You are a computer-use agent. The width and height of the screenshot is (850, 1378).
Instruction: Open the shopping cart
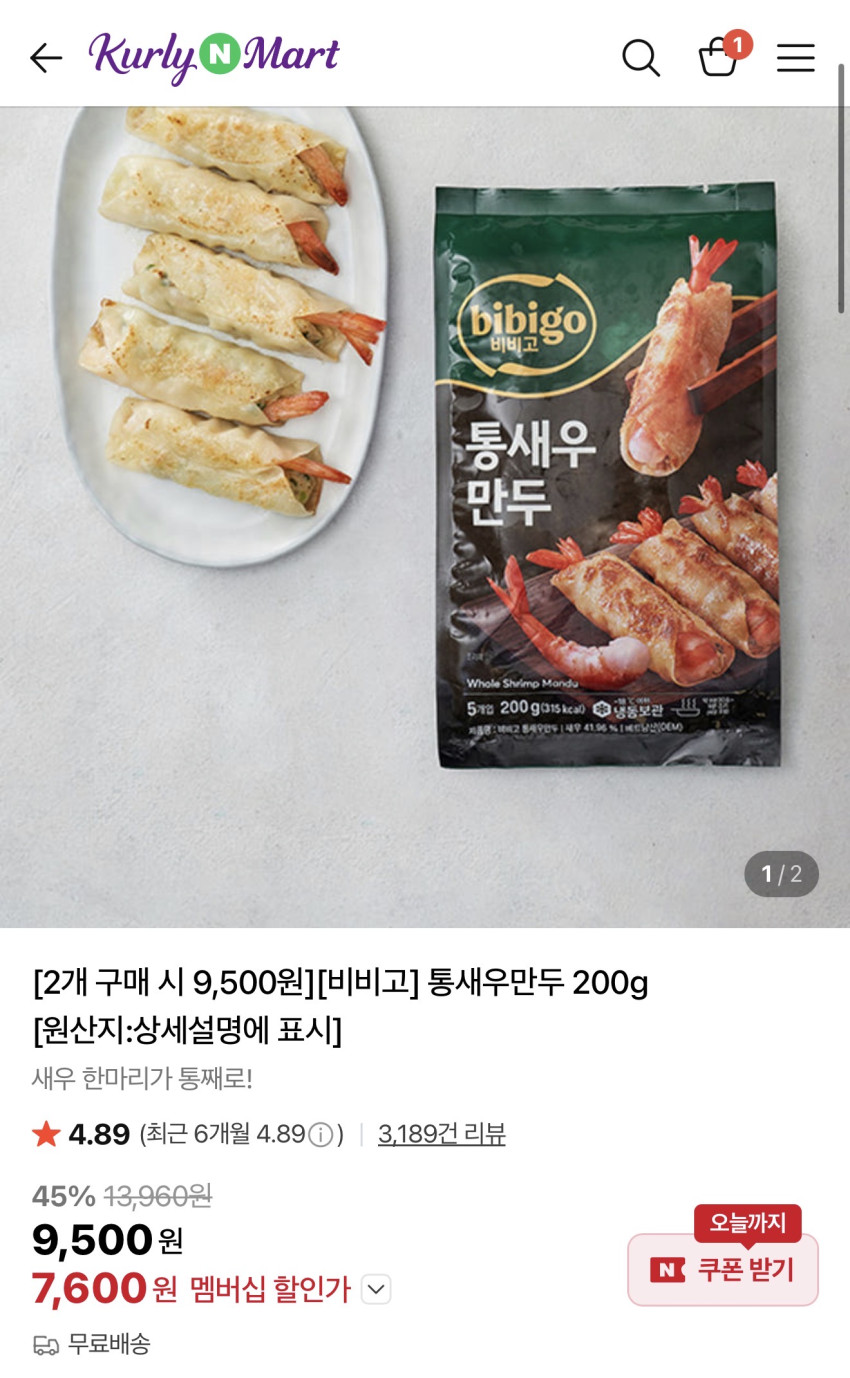(718, 57)
